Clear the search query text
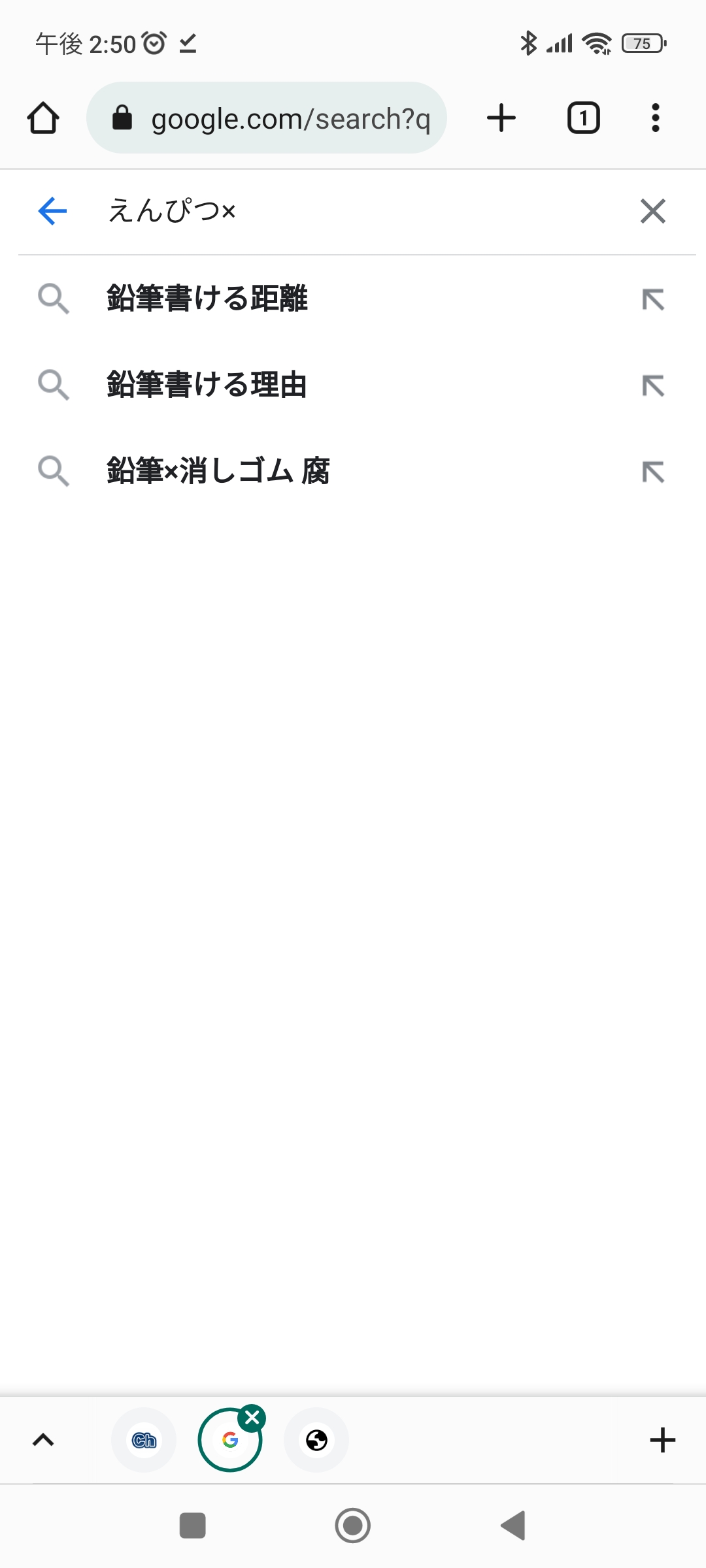This screenshot has height=1568, width=706. pos(652,211)
